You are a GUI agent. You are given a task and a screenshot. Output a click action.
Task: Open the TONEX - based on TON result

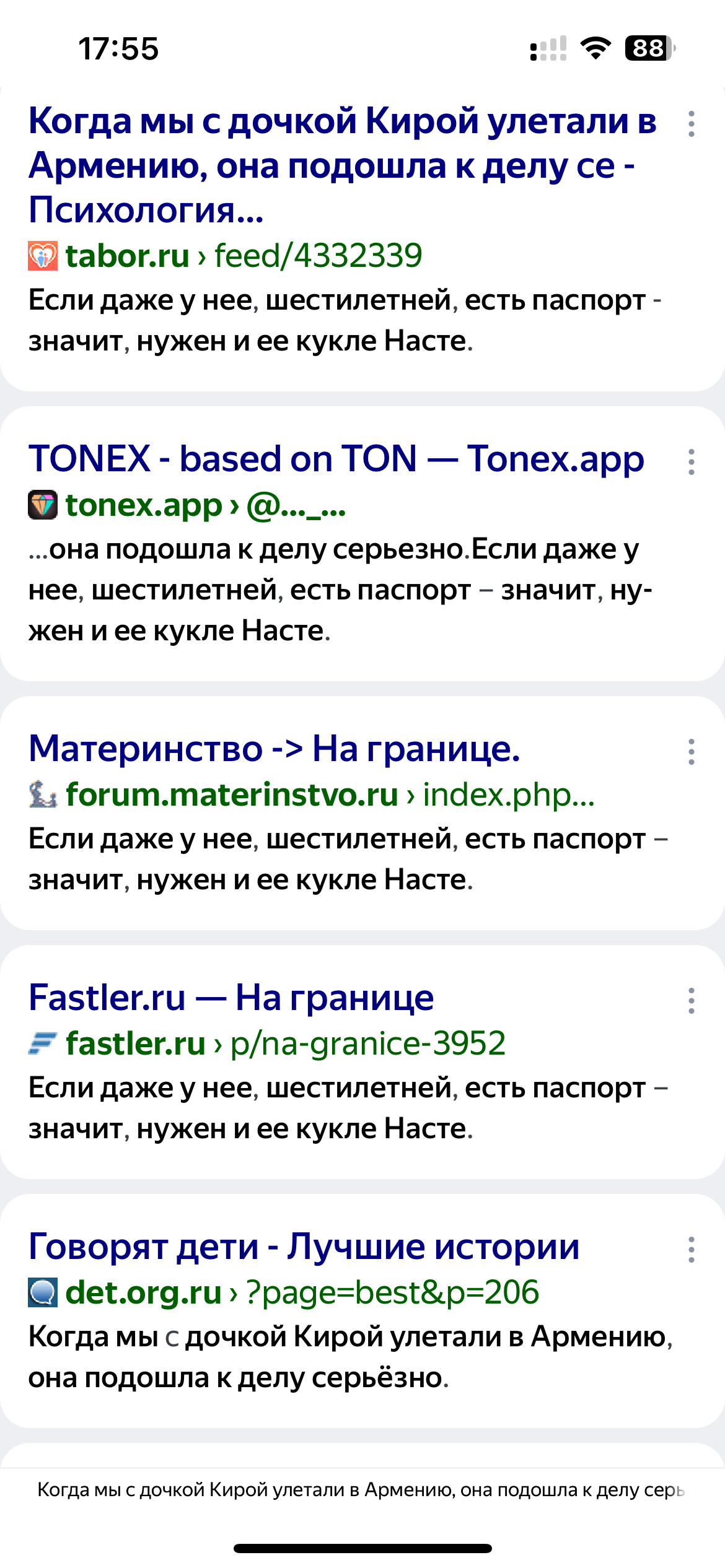coord(336,459)
